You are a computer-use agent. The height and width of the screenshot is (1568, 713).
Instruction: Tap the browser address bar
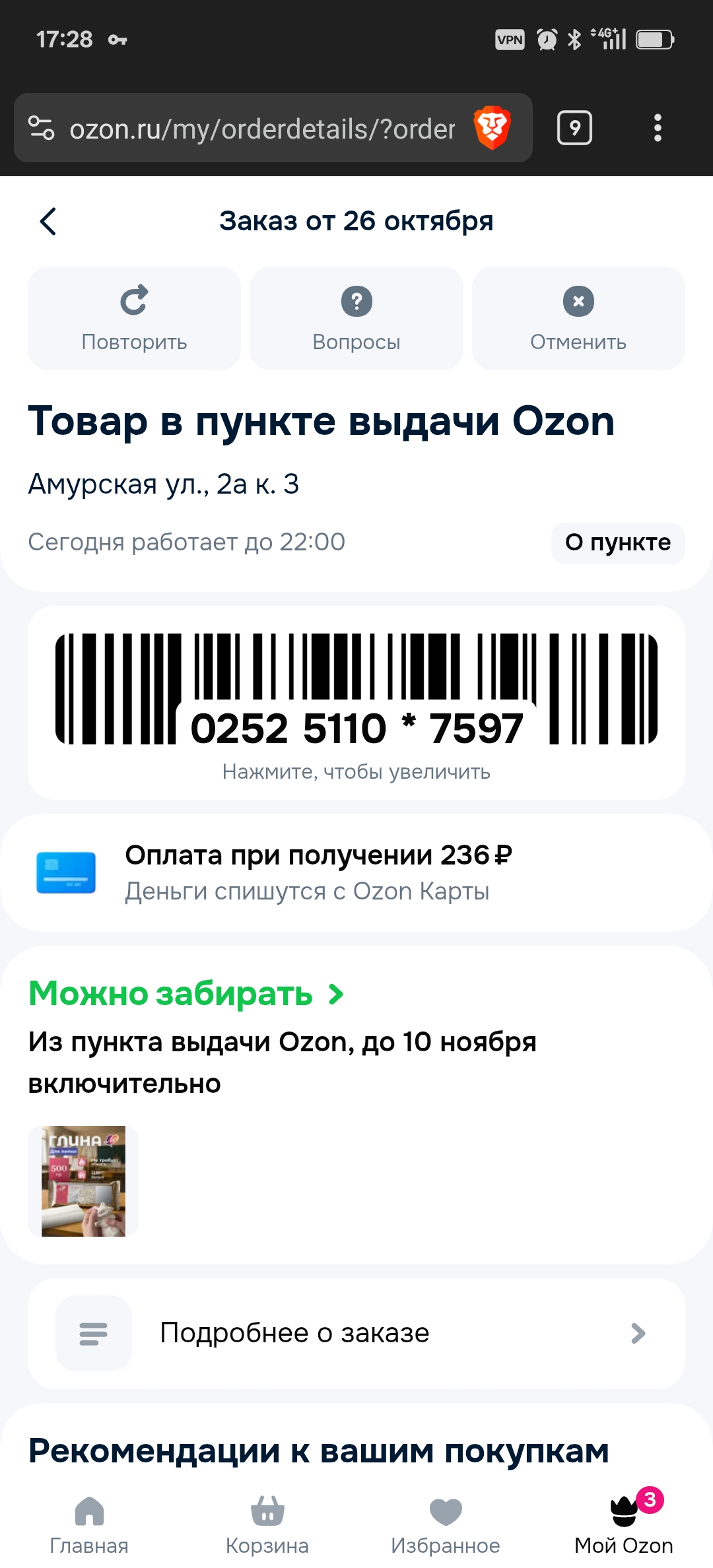(x=262, y=129)
